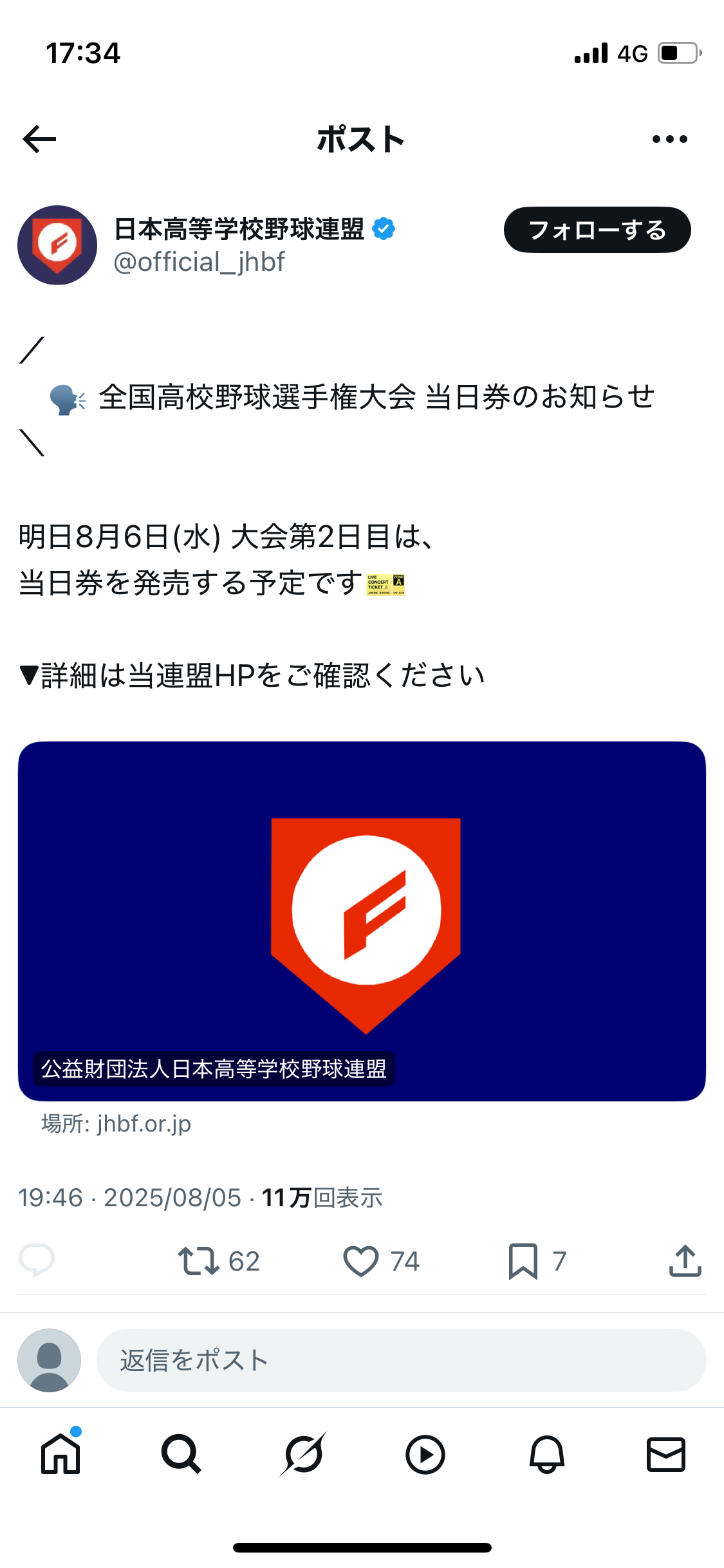Bookmark this post
The image size is (724, 1568).
coord(523,1260)
